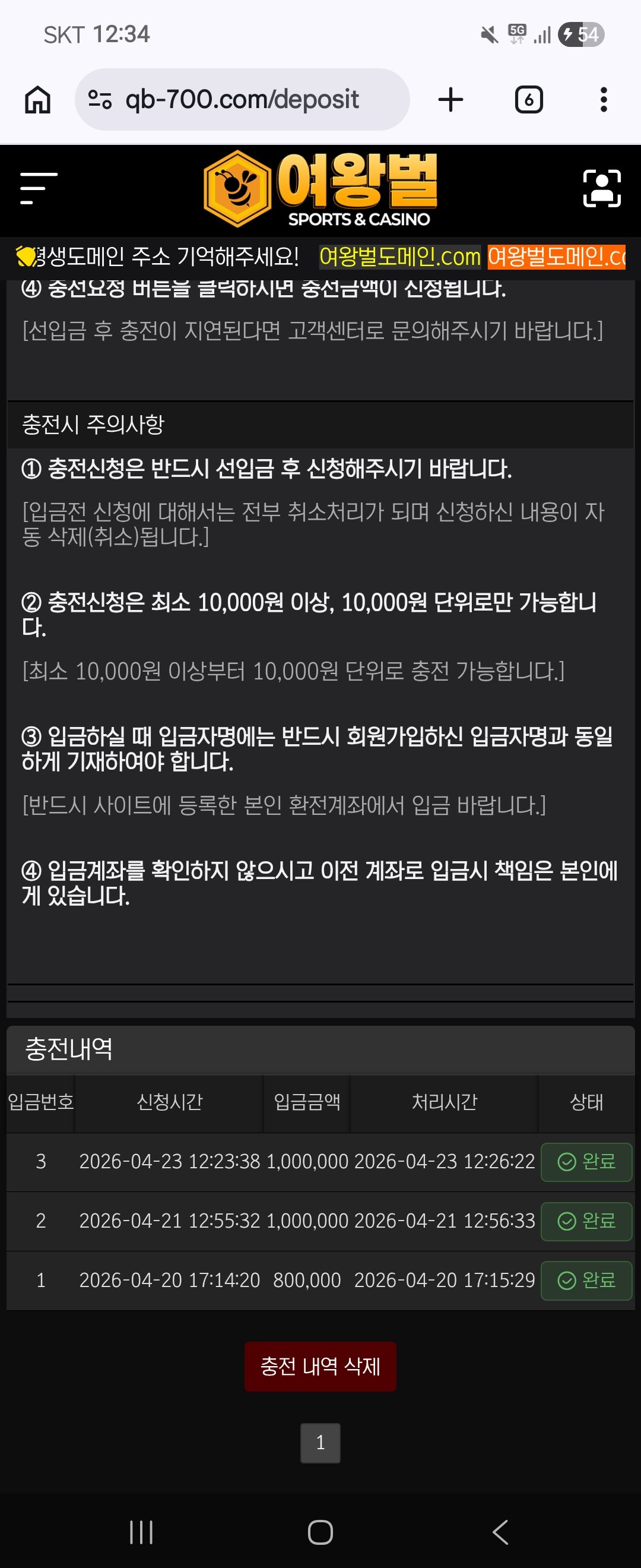Image resolution: width=641 pixels, height=1568 pixels.
Task: Go to page 1 of deposit history
Action: (x=320, y=1442)
